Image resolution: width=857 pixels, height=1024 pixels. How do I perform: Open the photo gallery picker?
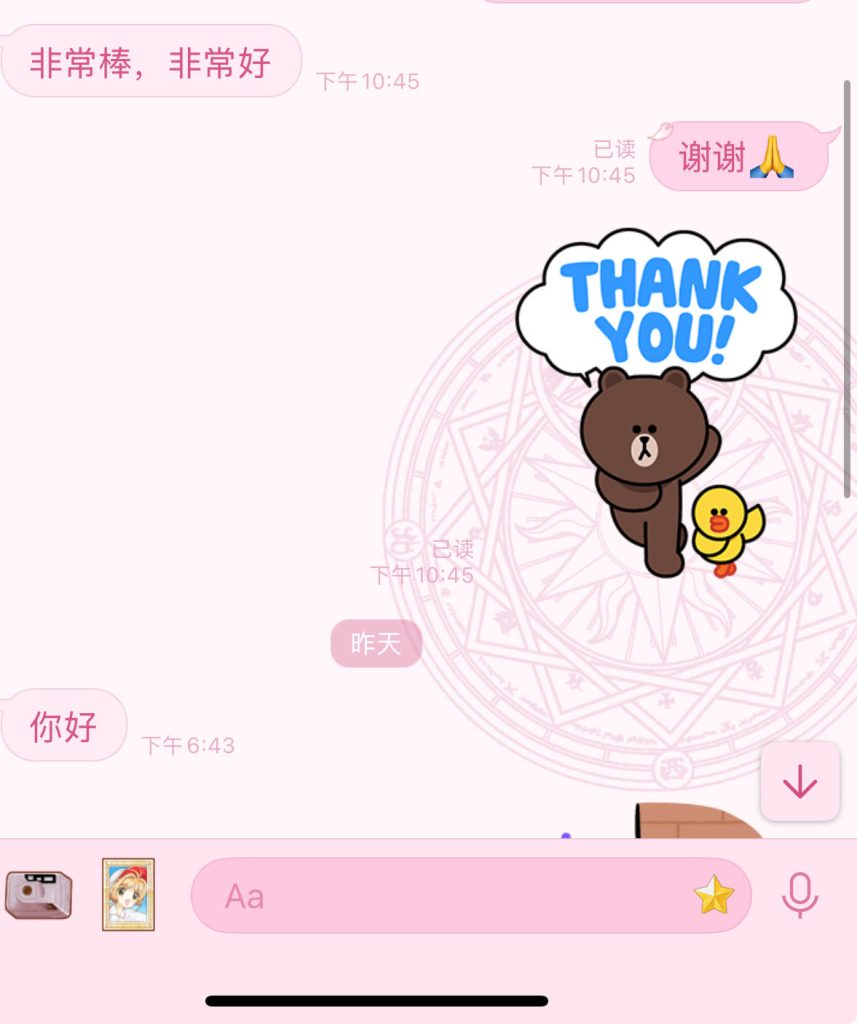128,894
